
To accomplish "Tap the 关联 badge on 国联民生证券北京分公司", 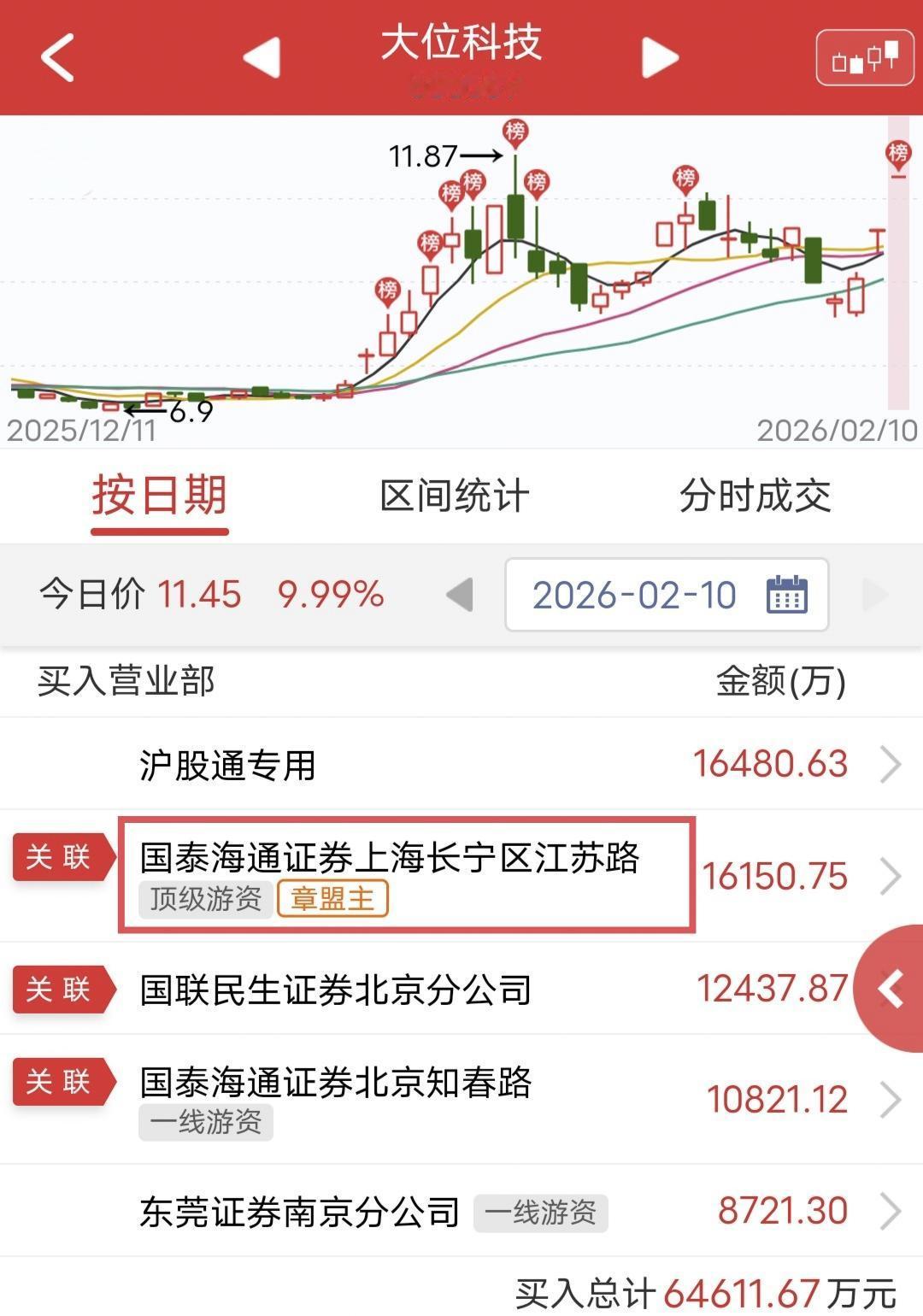I will 60,989.
